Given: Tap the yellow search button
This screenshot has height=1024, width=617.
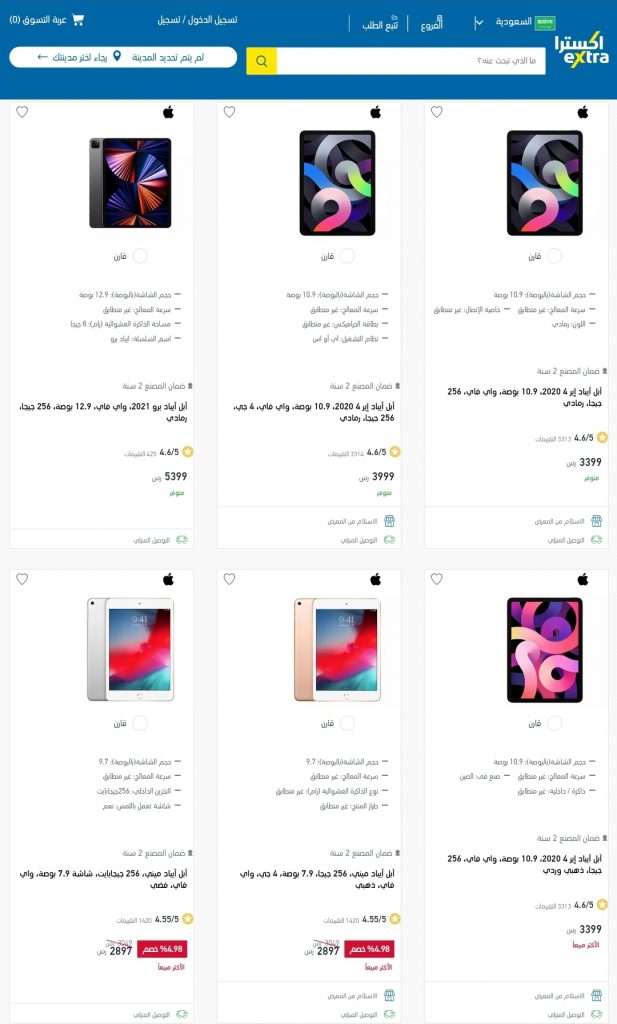Looking at the screenshot, I should tap(261, 61).
